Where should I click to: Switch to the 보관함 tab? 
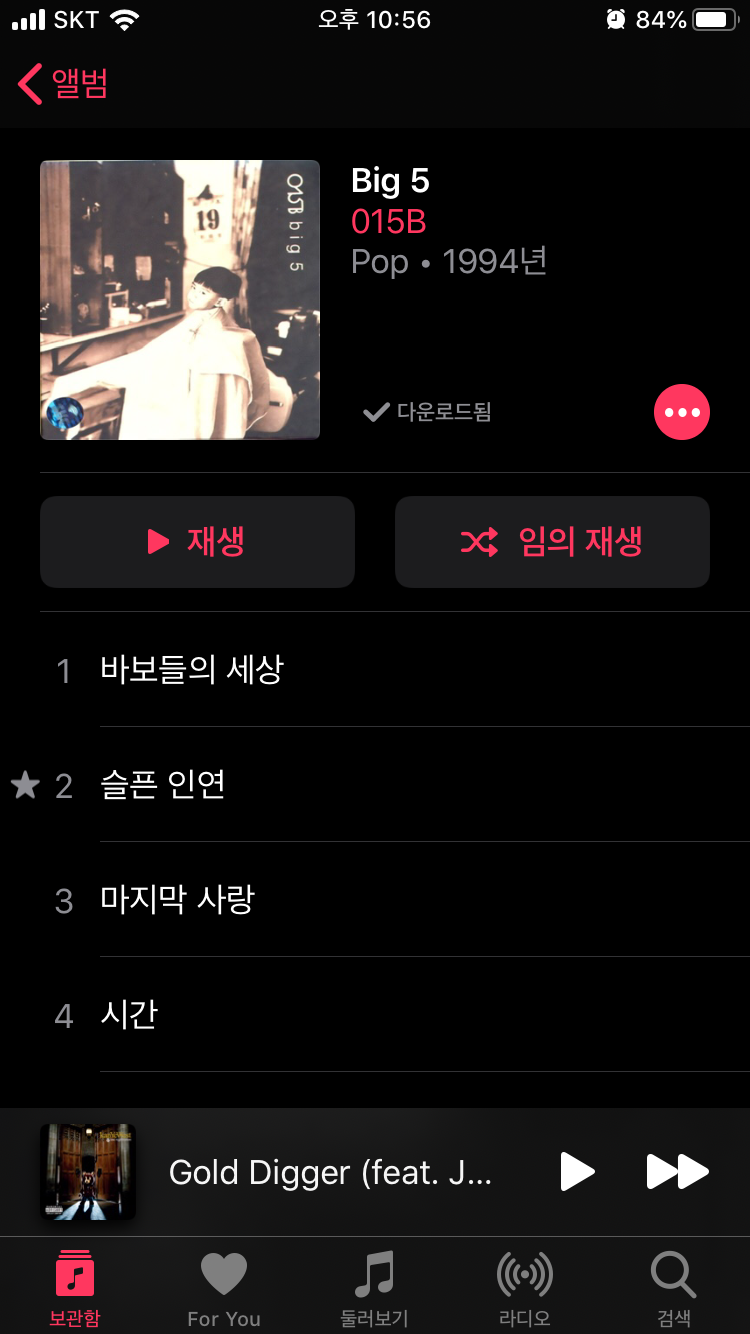point(75,1288)
